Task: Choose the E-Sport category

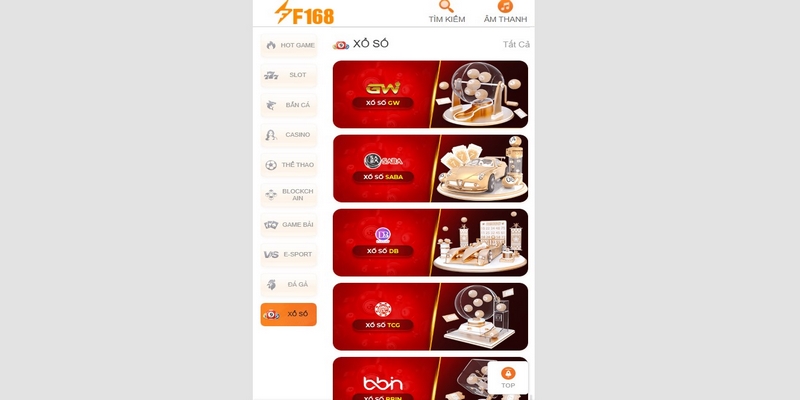Action: (288, 255)
